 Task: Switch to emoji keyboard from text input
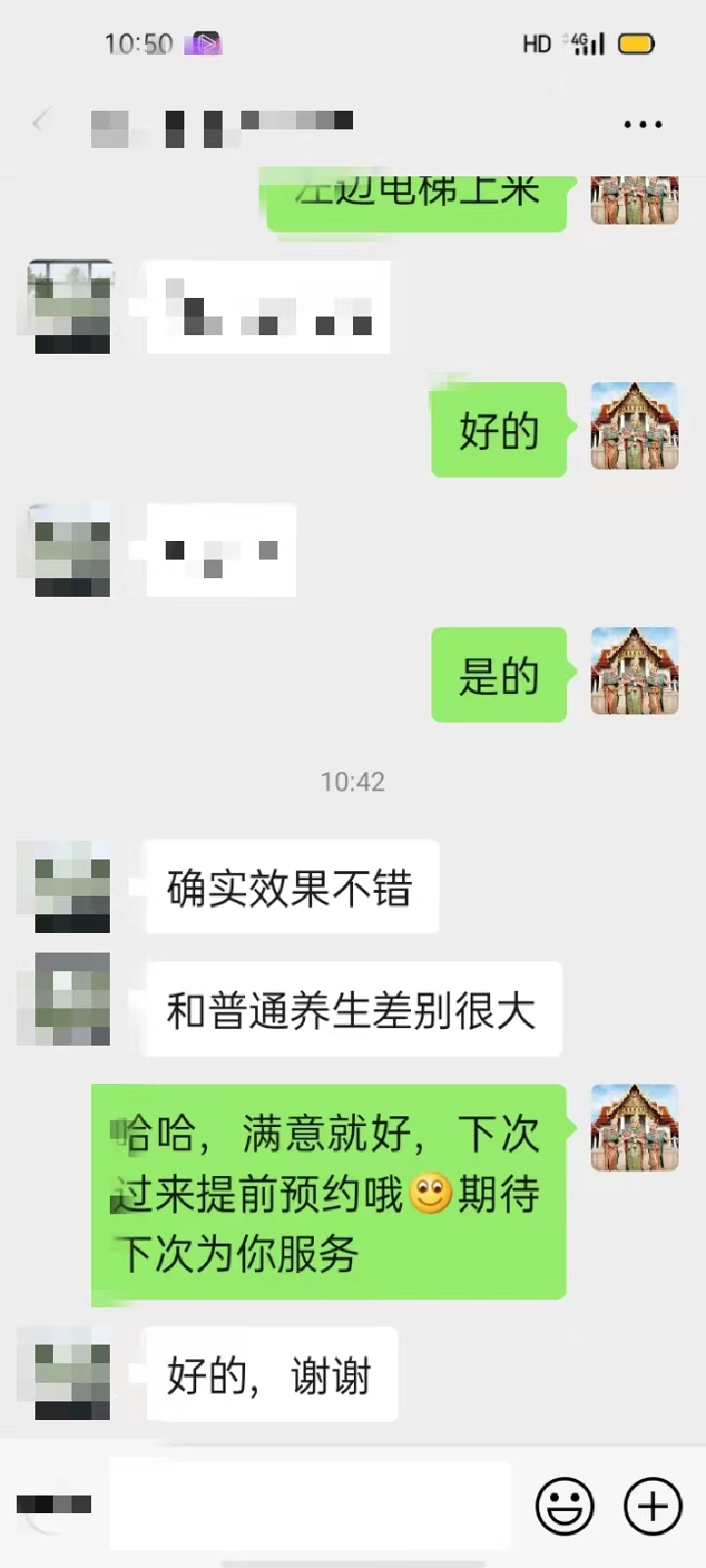pyautogui.click(x=565, y=1505)
